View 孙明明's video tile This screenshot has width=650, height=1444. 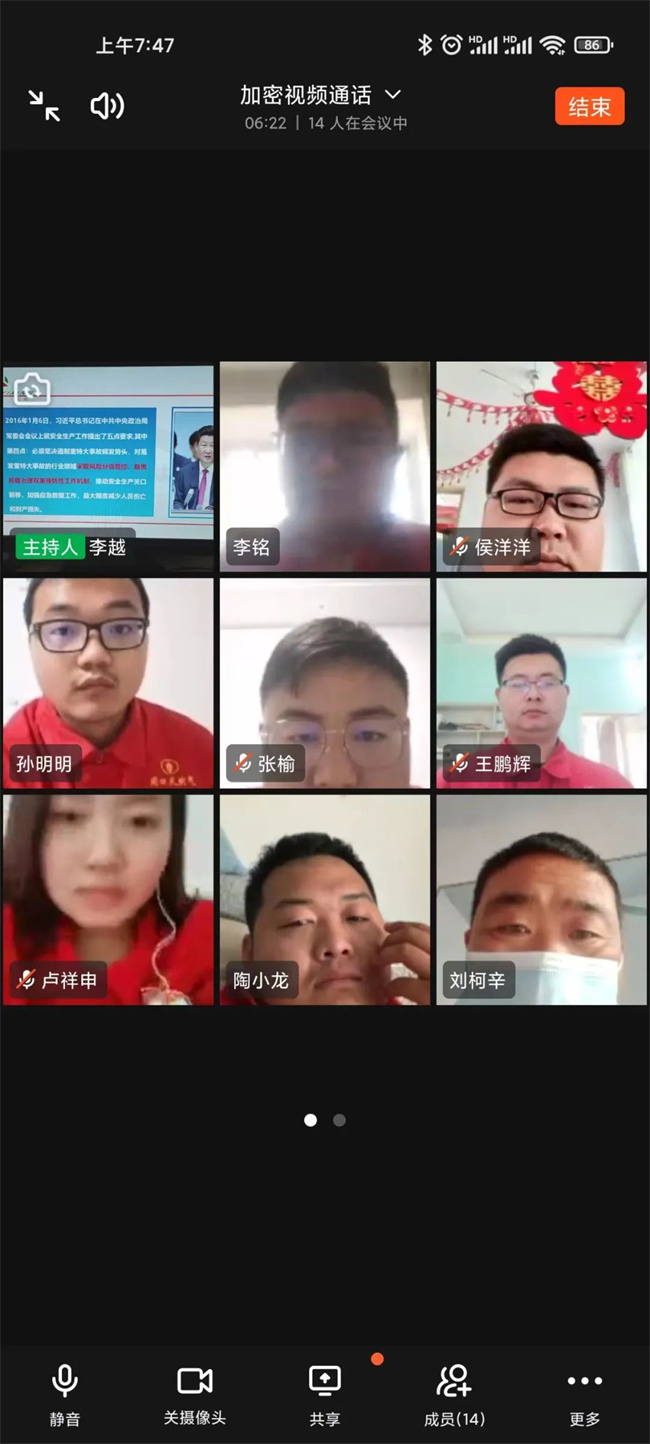pyautogui.click(x=108, y=683)
